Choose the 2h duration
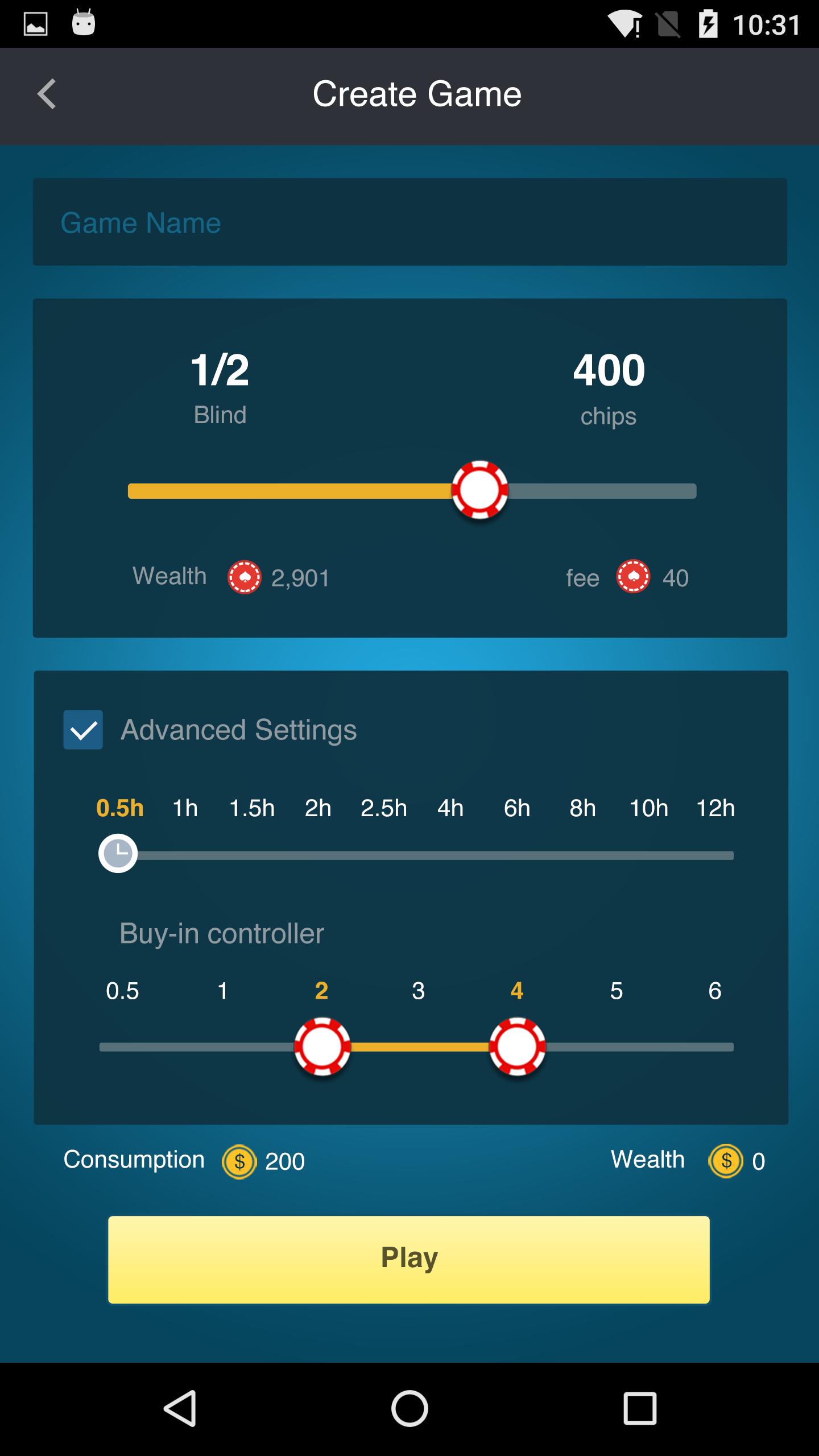The width and height of the screenshot is (819, 1456). [x=317, y=808]
